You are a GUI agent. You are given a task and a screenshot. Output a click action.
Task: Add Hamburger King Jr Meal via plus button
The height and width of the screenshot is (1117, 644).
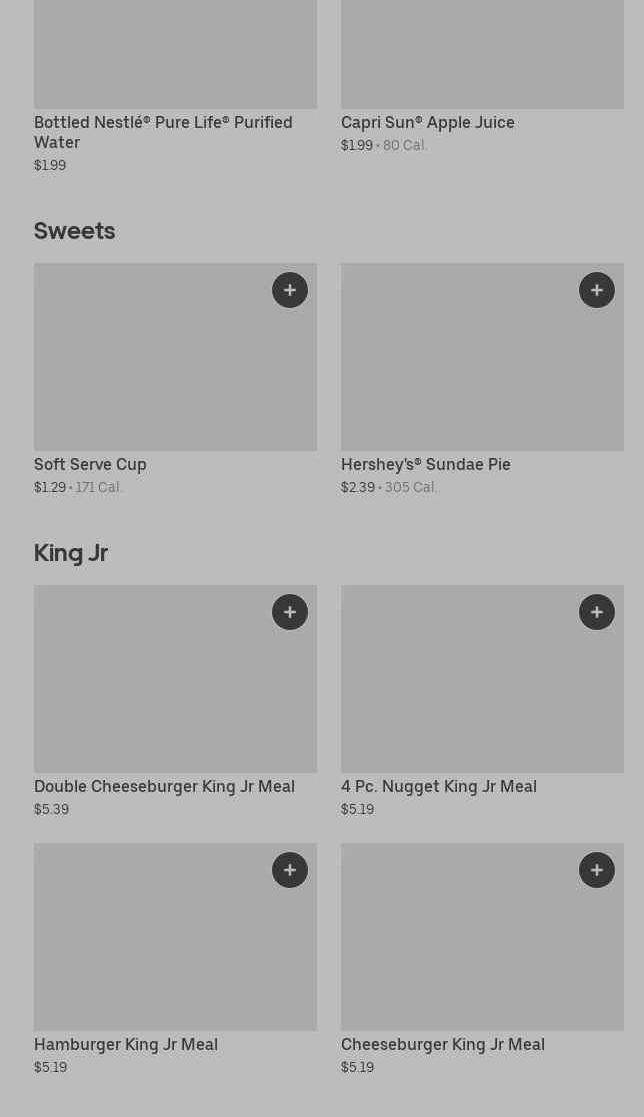pos(290,870)
